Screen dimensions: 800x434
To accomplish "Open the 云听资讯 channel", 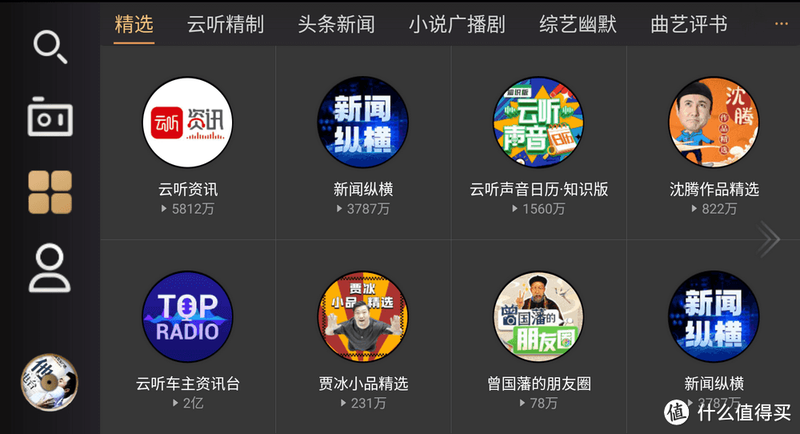I will pos(188,124).
